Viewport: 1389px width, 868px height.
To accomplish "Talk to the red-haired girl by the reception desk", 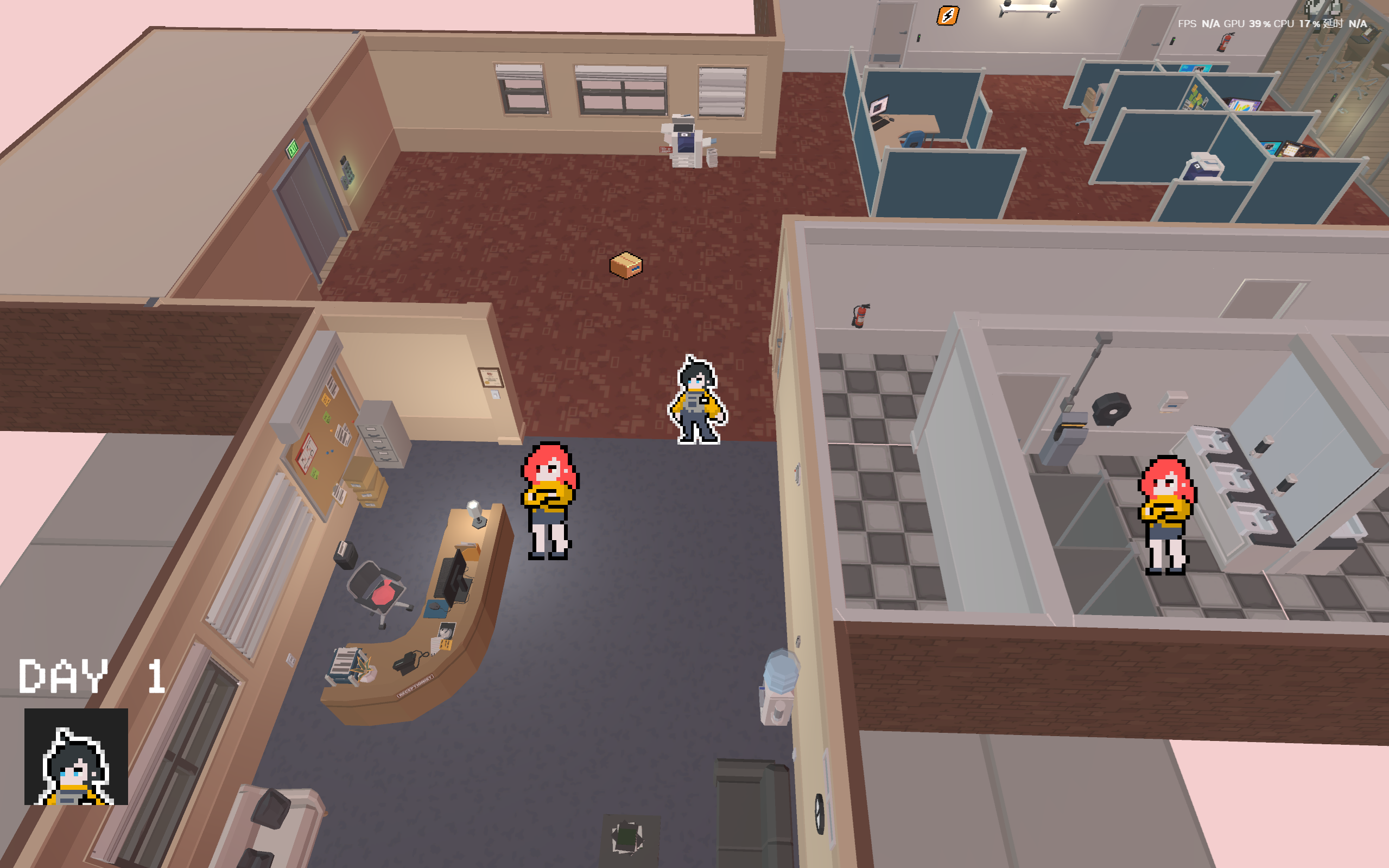I will 549,499.
